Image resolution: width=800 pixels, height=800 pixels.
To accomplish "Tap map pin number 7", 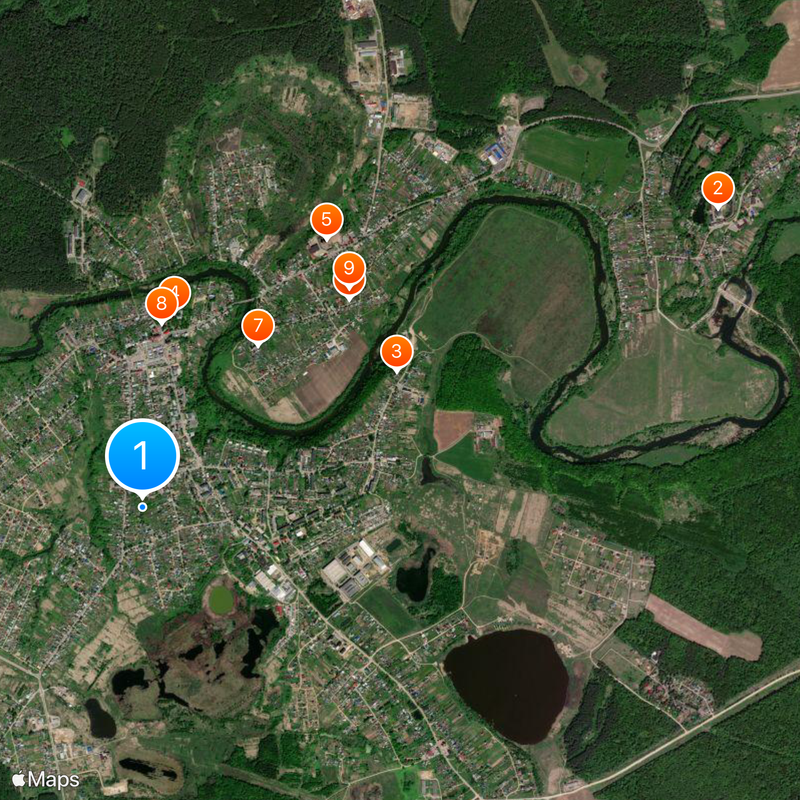I will click(258, 325).
